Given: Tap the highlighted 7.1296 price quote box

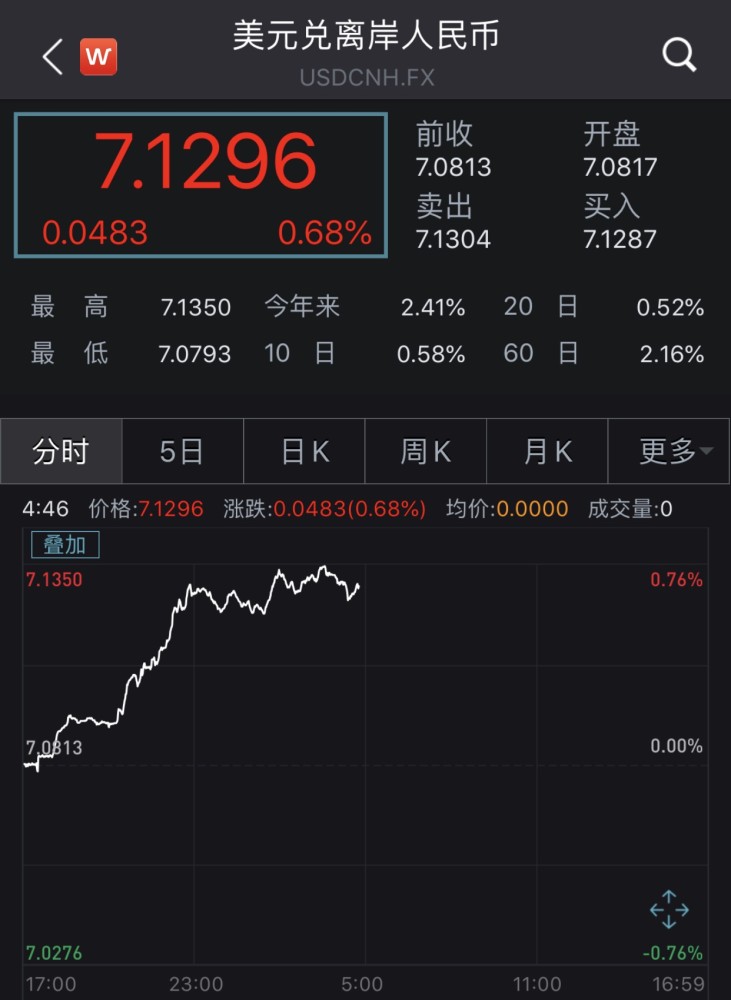Looking at the screenshot, I should tap(199, 185).
